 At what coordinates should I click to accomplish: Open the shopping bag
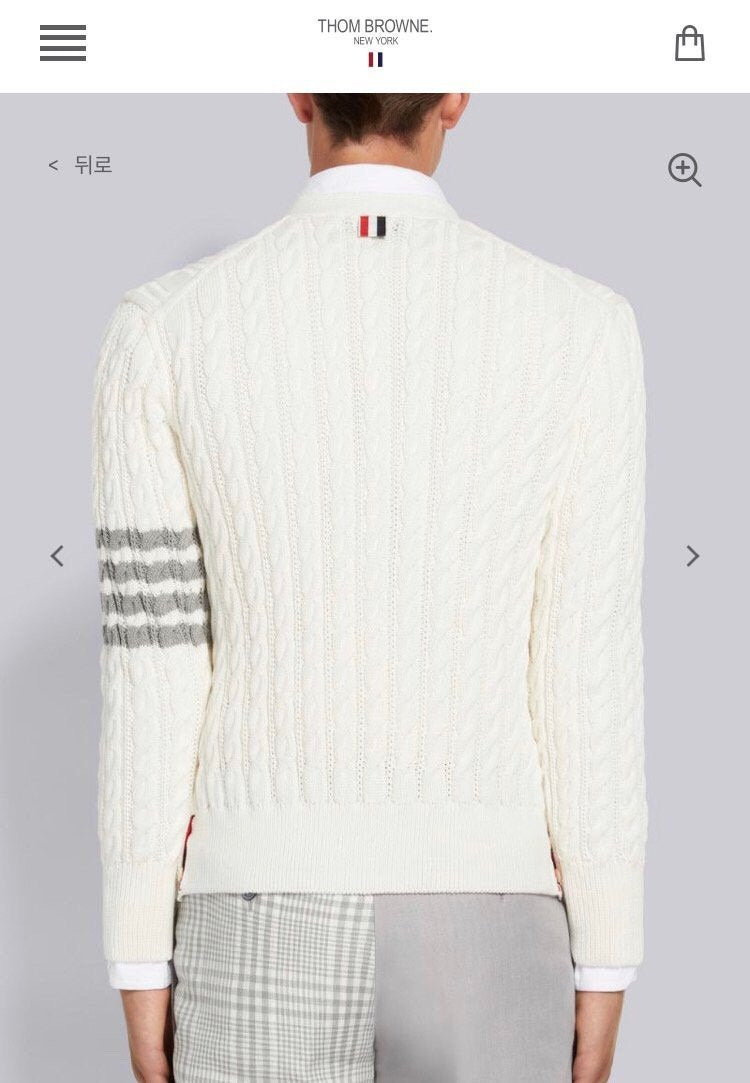point(689,44)
